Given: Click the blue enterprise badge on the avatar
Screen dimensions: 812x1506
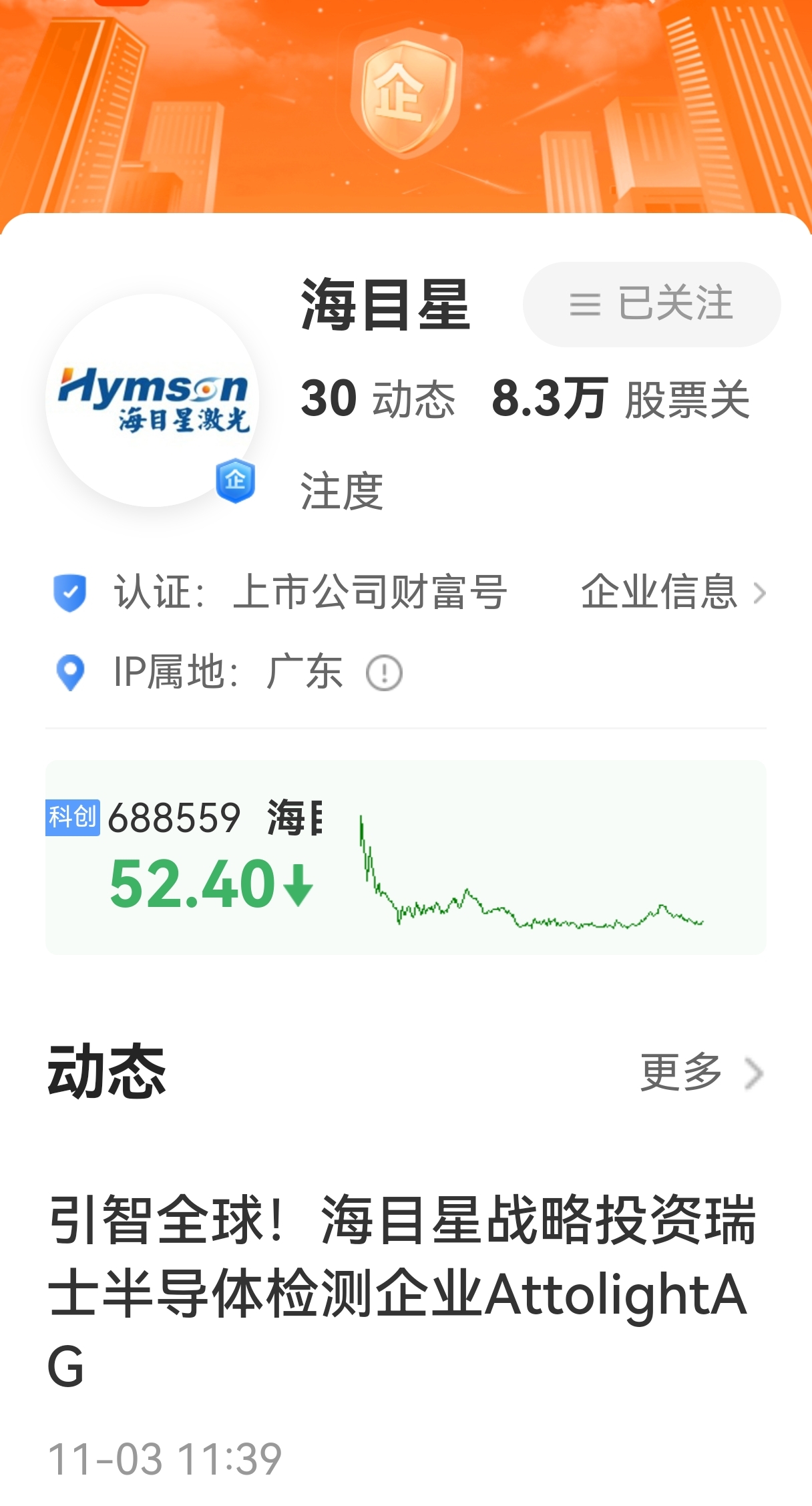Looking at the screenshot, I should click(x=235, y=482).
